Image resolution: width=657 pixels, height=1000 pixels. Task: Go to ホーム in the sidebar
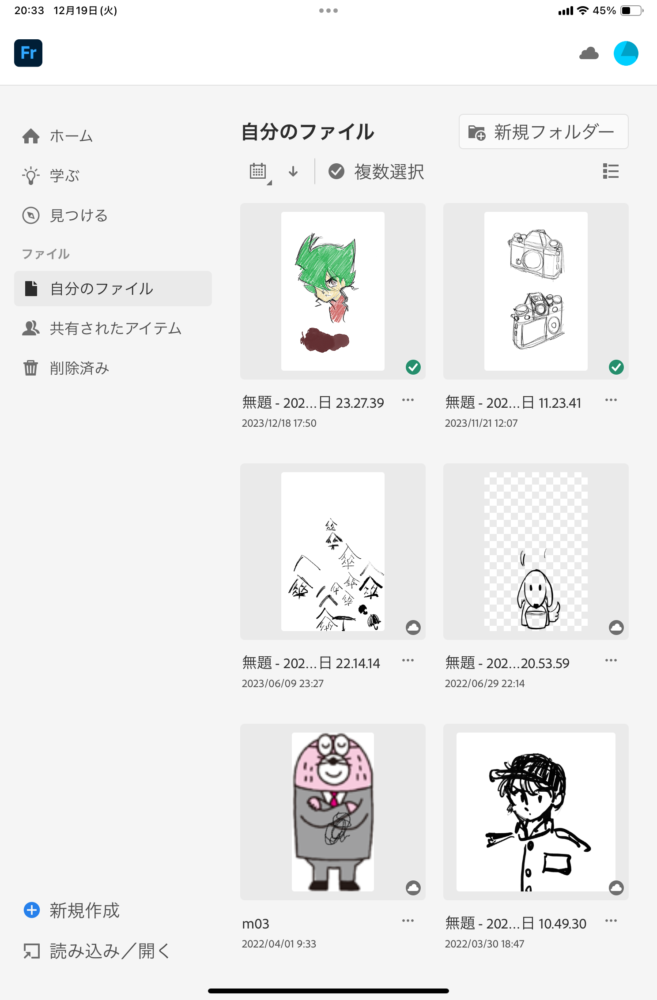click(x=70, y=136)
